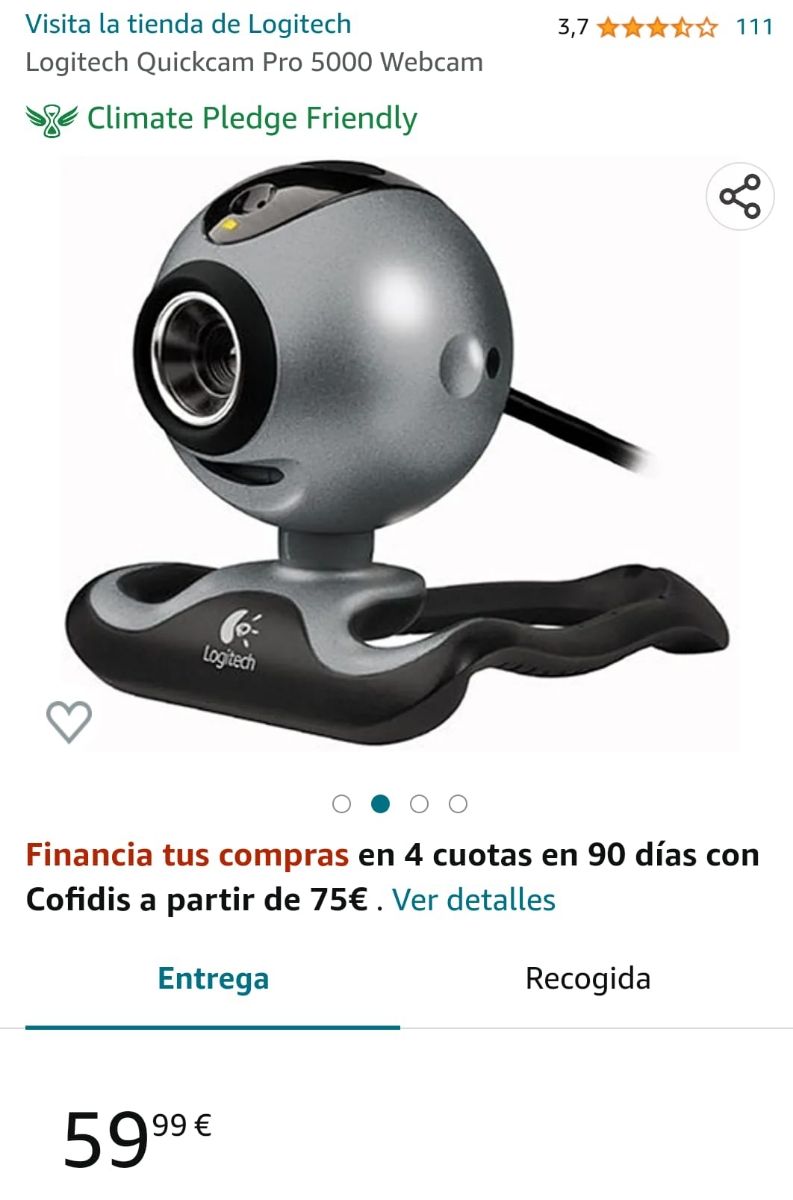Open the 111 customer ratings
This screenshot has height=1200, width=793.
point(754,27)
